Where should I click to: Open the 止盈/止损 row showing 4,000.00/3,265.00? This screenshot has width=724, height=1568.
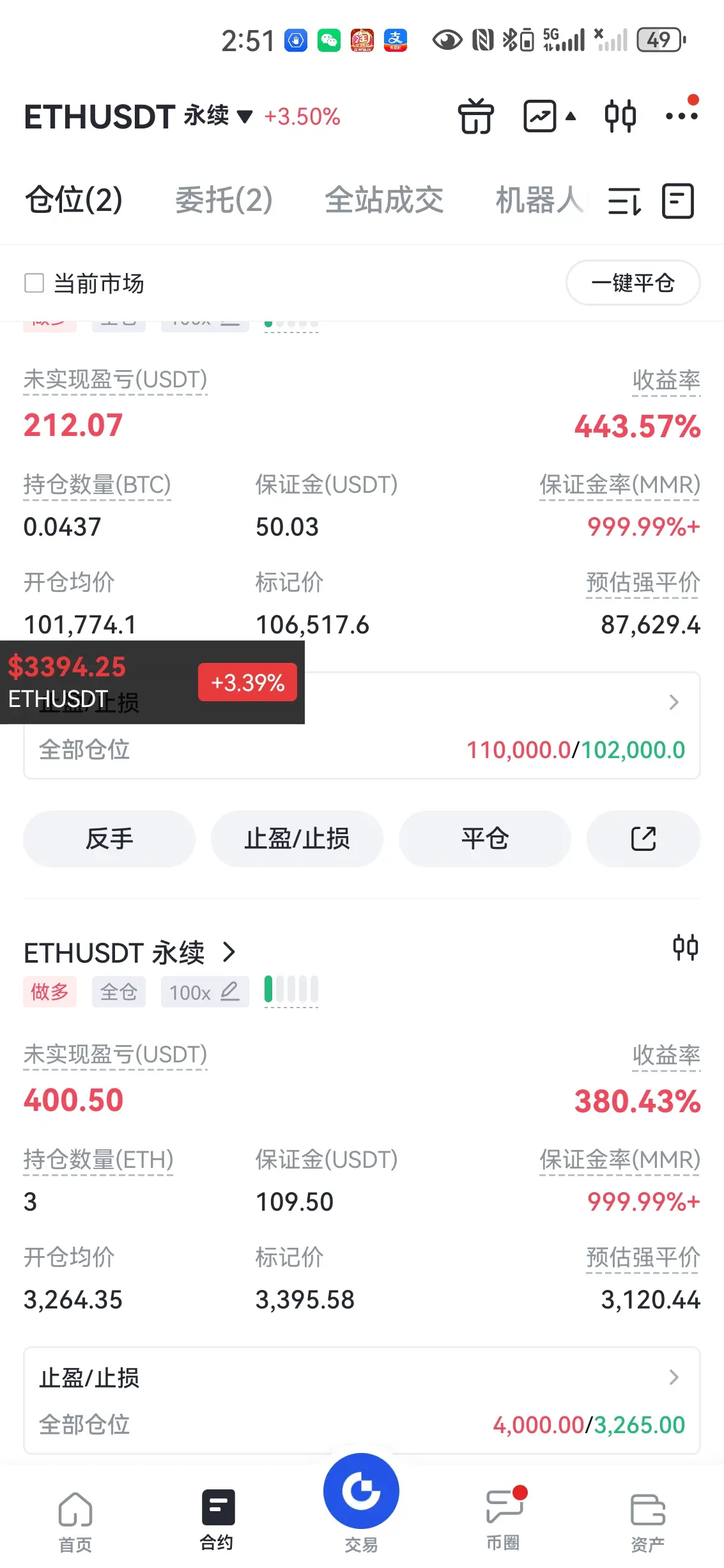tap(362, 1401)
